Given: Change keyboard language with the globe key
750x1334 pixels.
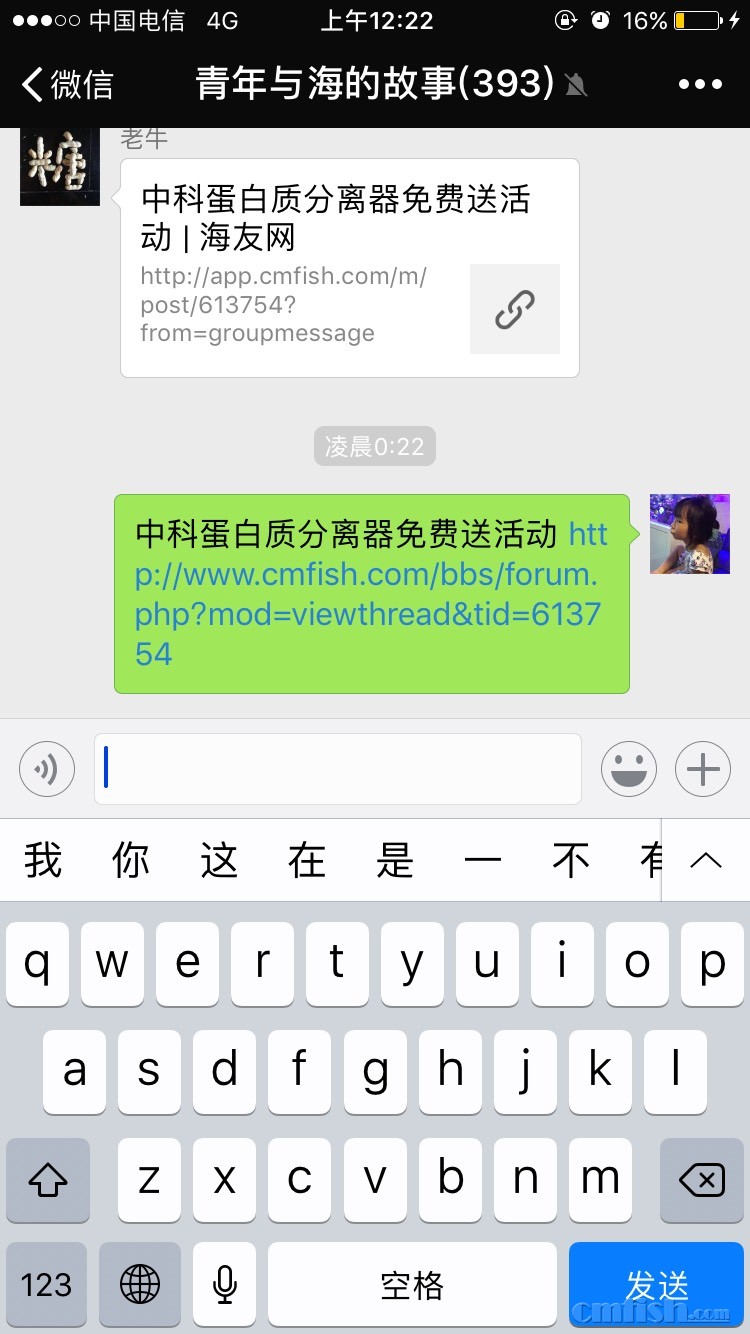Looking at the screenshot, I should (140, 1284).
